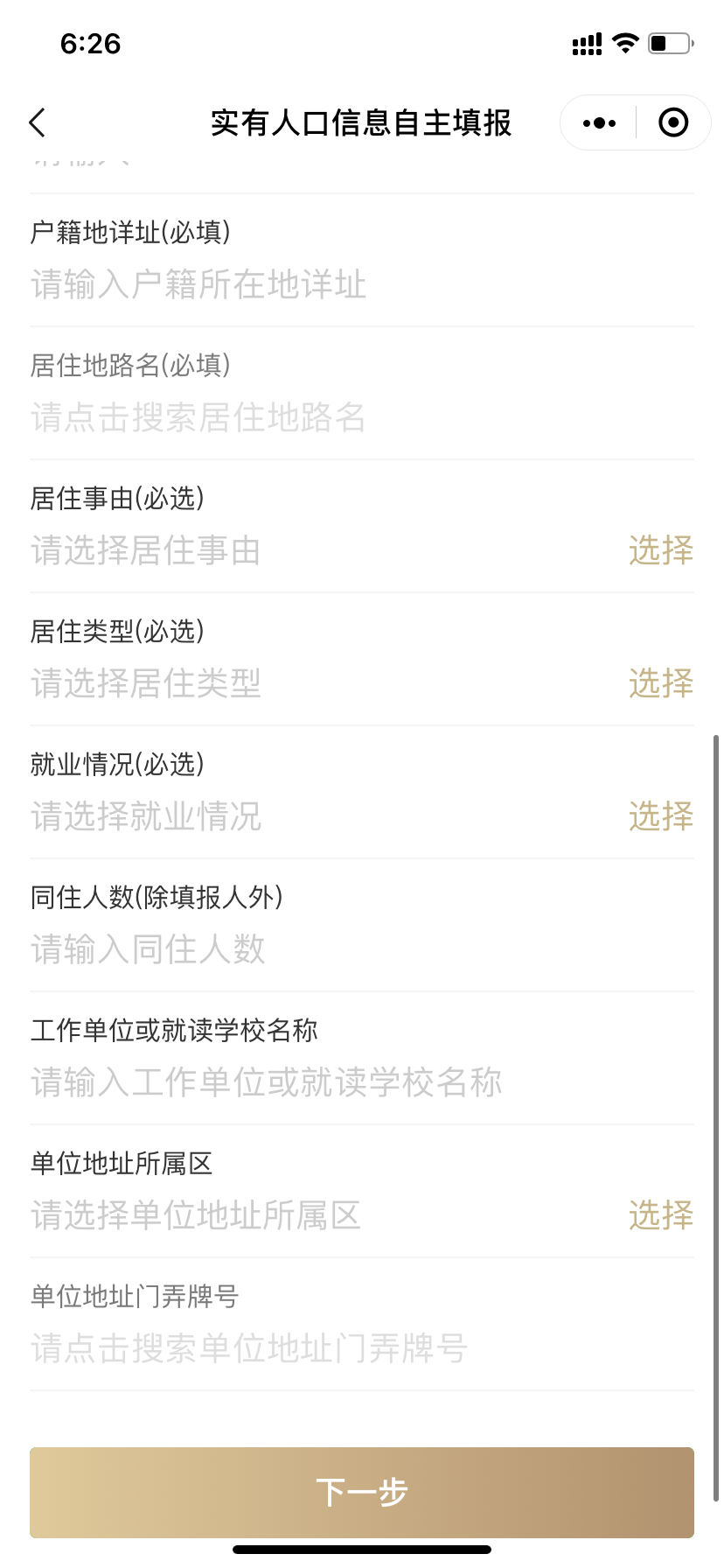The height and width of the screenshot is (1568, 724).
Task: Pick 就业情况 via its 选择 button
Action: pos(661,816)
